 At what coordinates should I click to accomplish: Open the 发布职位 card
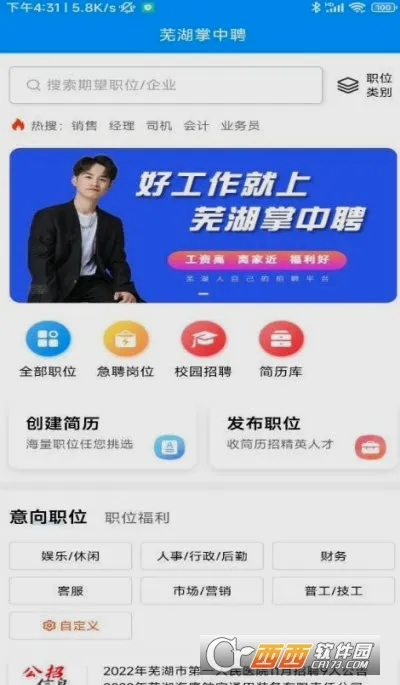pos(303,437)
